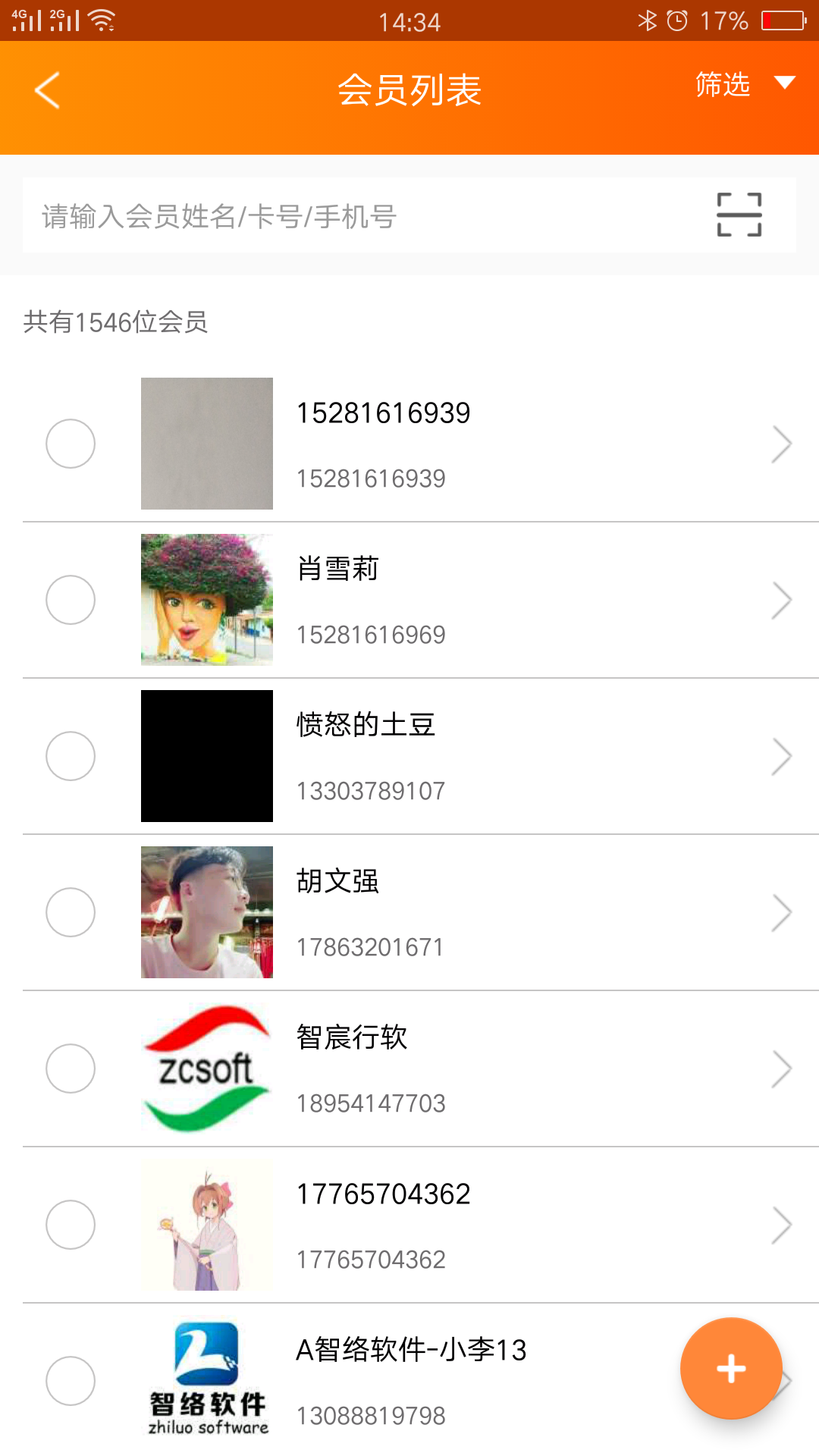Open 肖雪莉 member profile
The width and height of the screenshot is (819, 1456).
pos(421,600)
